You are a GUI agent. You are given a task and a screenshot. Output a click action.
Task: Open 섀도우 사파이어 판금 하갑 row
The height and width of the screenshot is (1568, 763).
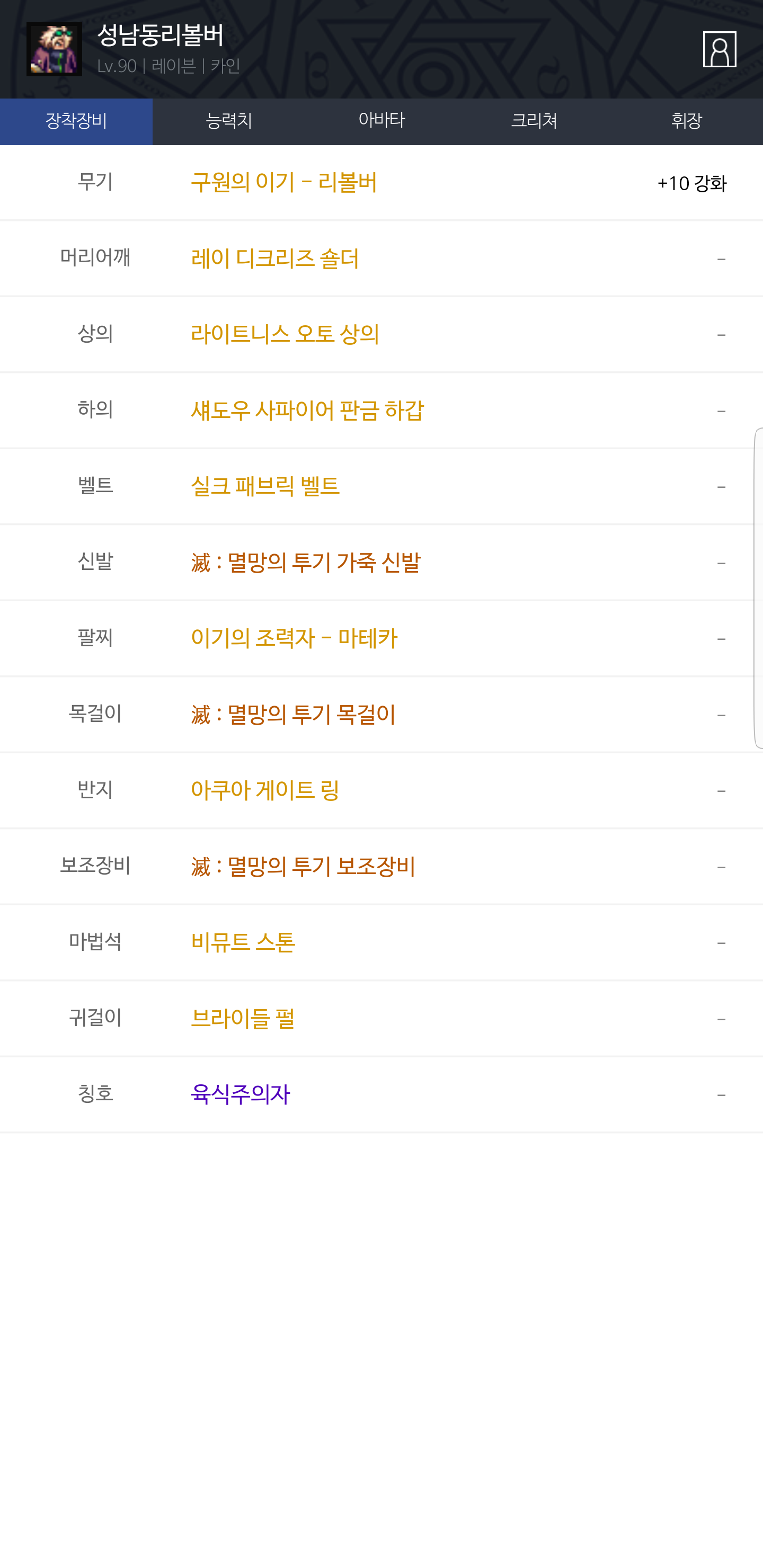307,410
